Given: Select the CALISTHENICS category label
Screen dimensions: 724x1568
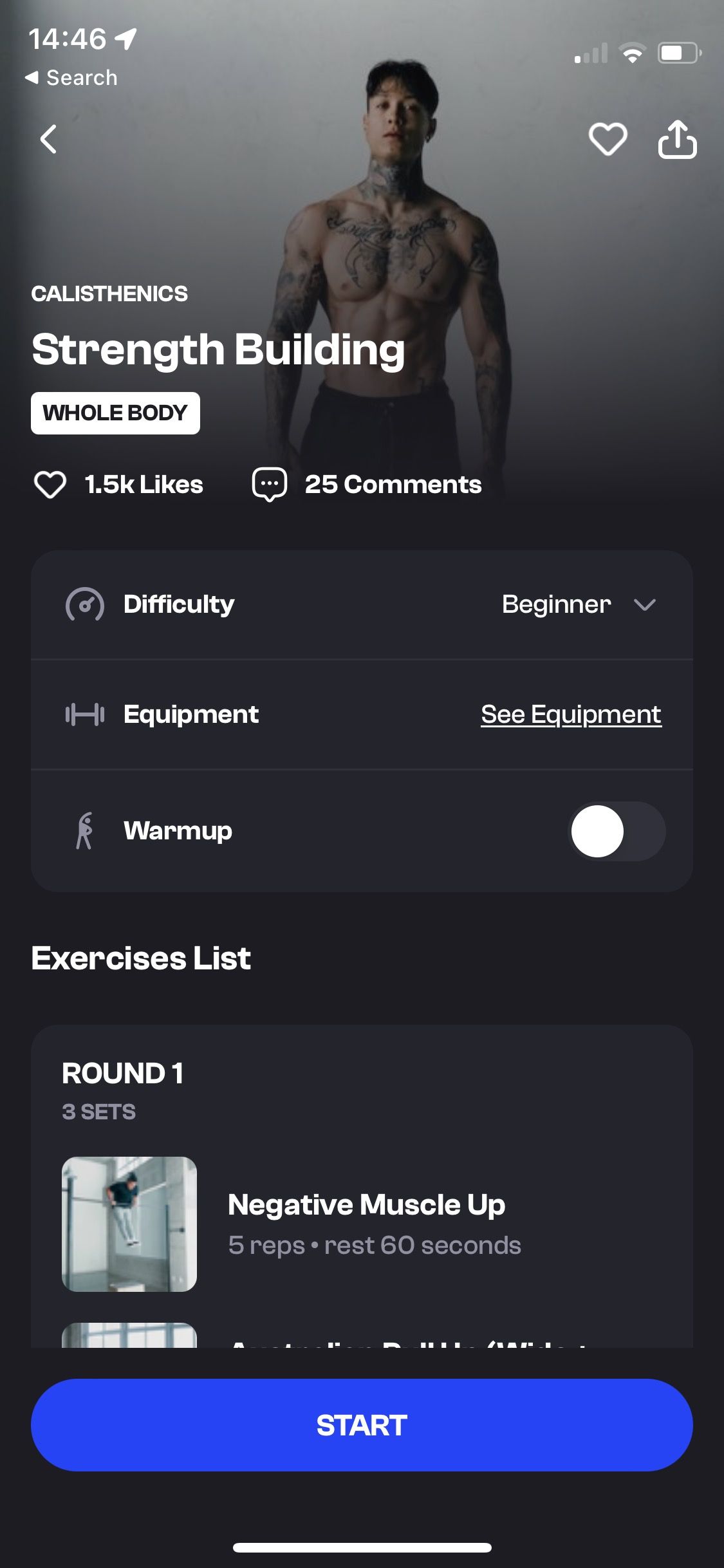Looking at the screenshot, I should coord(109,293).
